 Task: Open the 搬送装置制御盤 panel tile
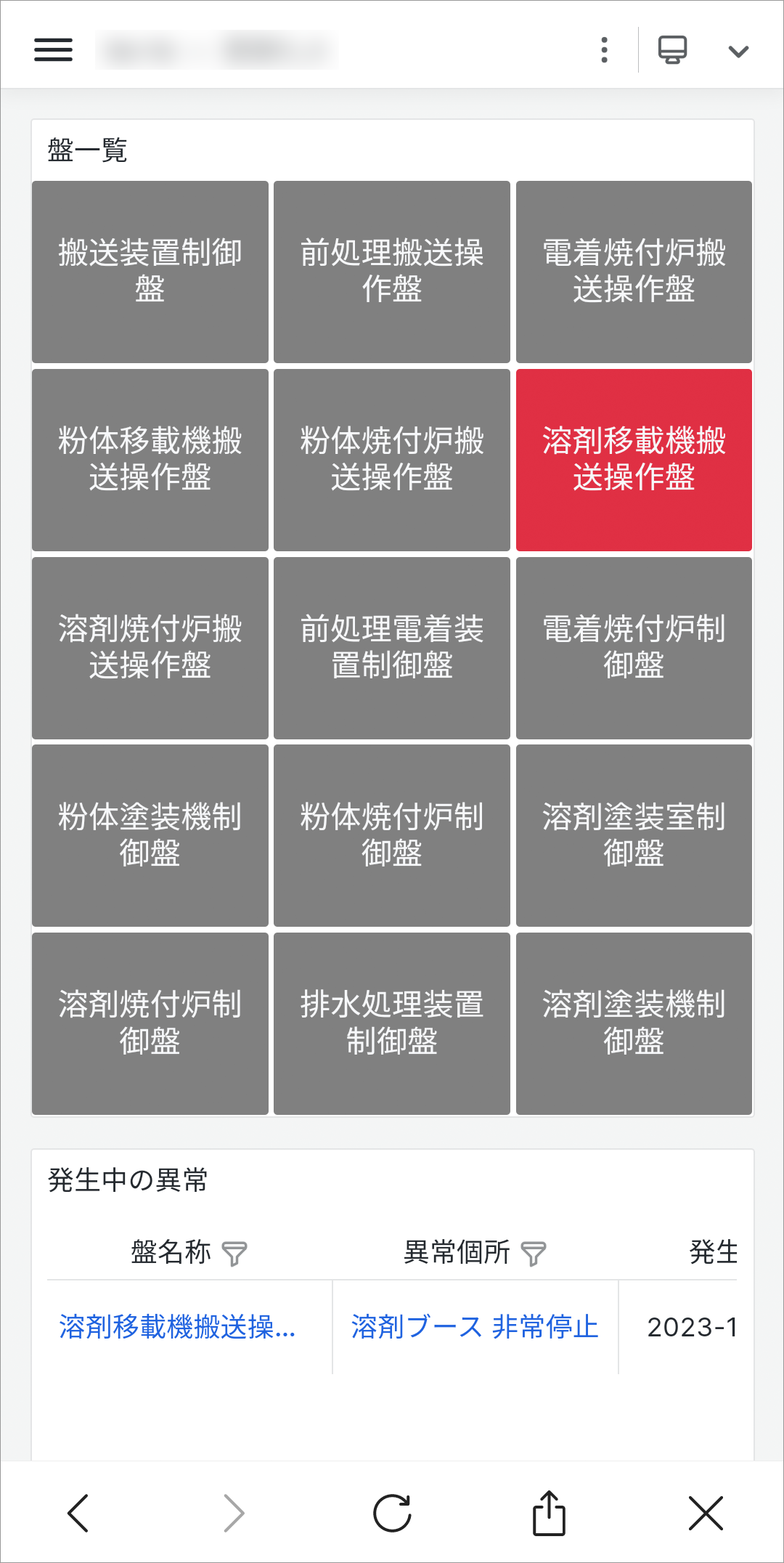tap(150, 272)
